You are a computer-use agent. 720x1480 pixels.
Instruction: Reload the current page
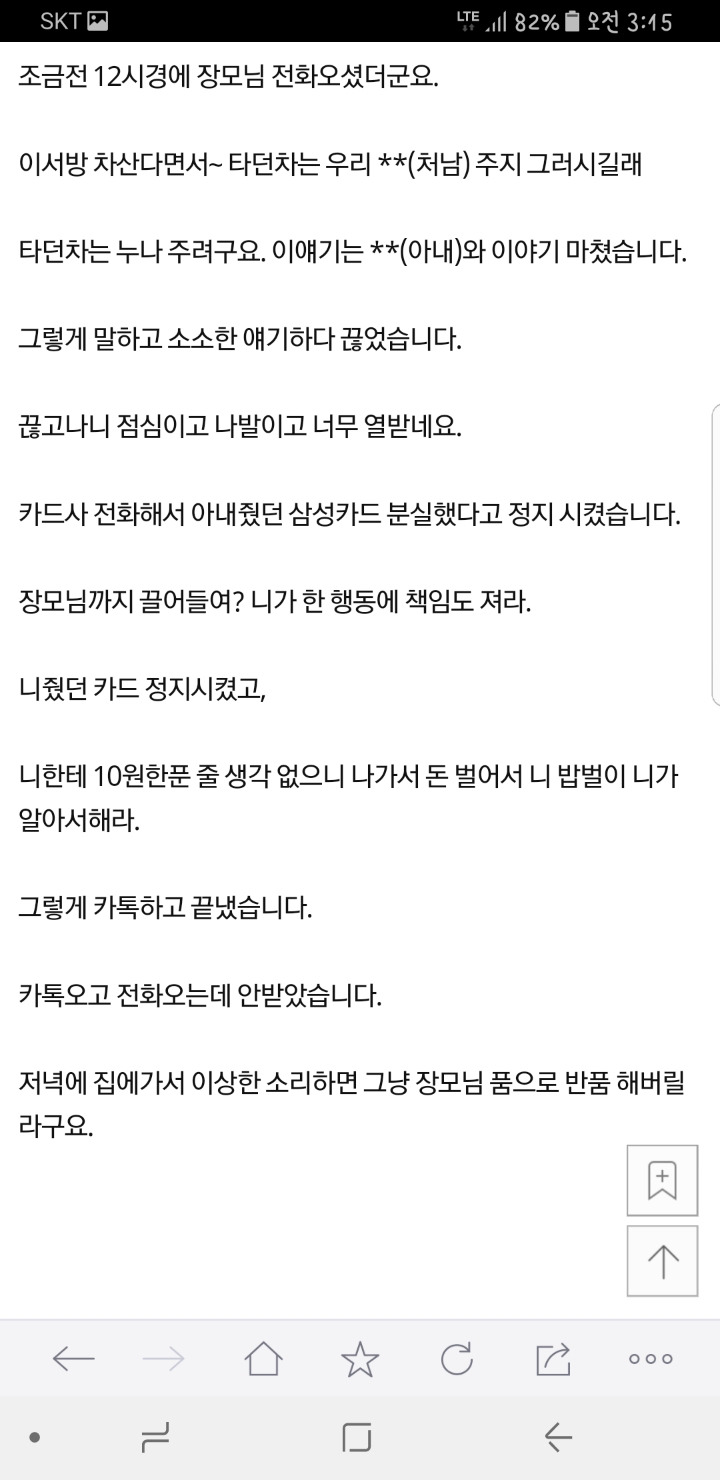[x=457, y=1358]
